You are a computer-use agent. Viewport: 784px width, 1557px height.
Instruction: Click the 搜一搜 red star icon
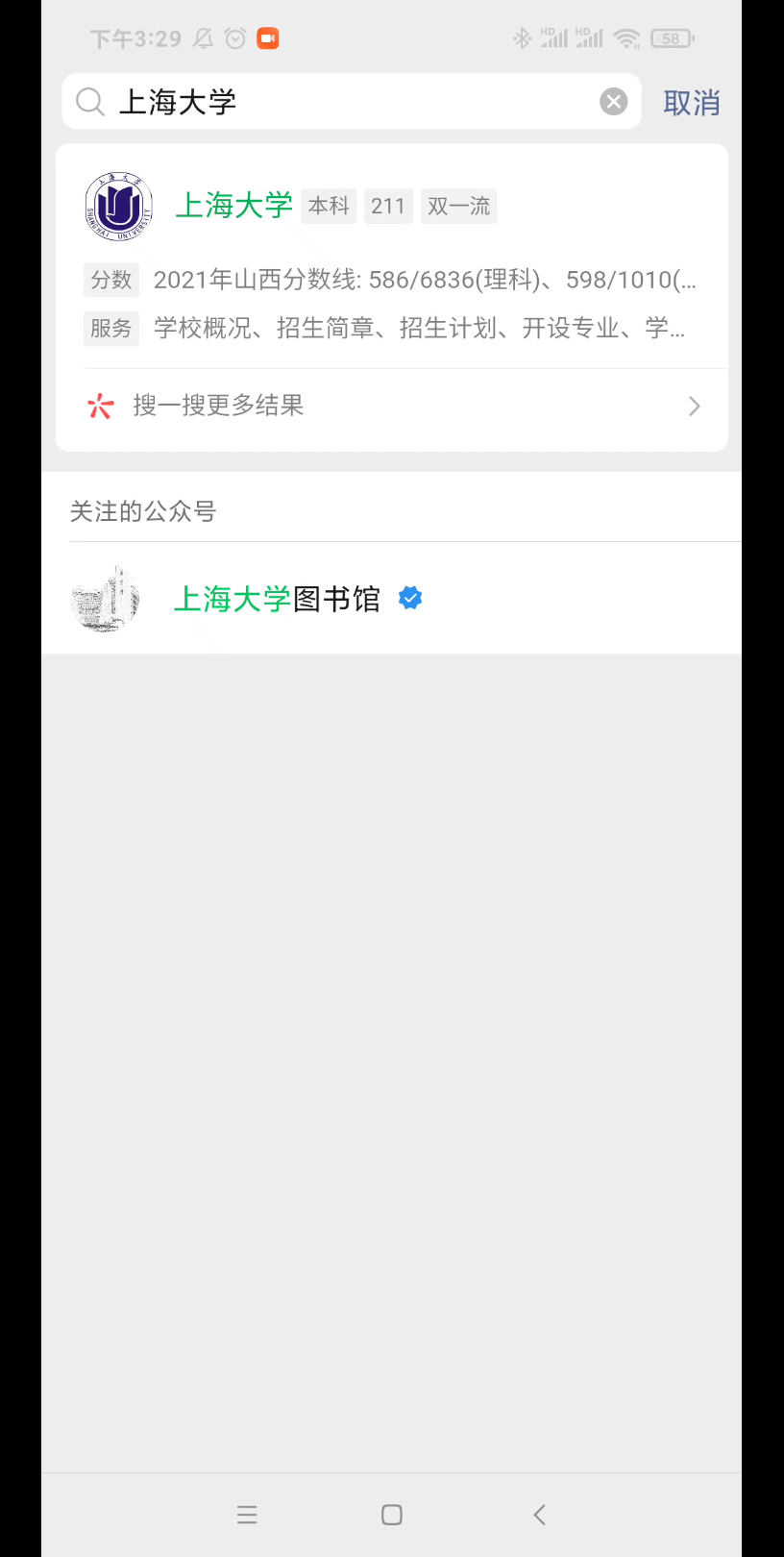(99, 406)
